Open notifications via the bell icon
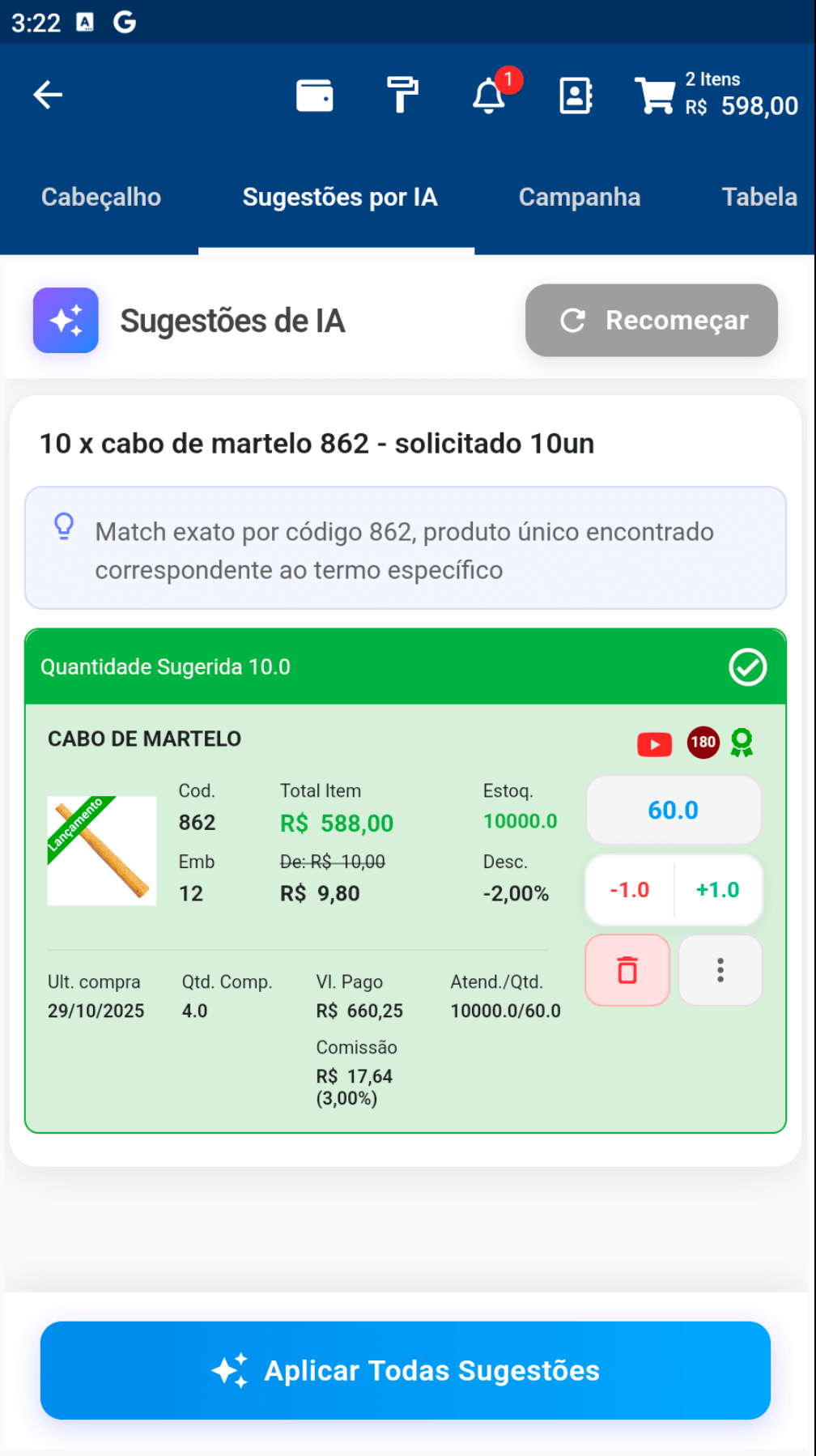The height and width of the screenshot is (1456, 816). tap(489, 97)
